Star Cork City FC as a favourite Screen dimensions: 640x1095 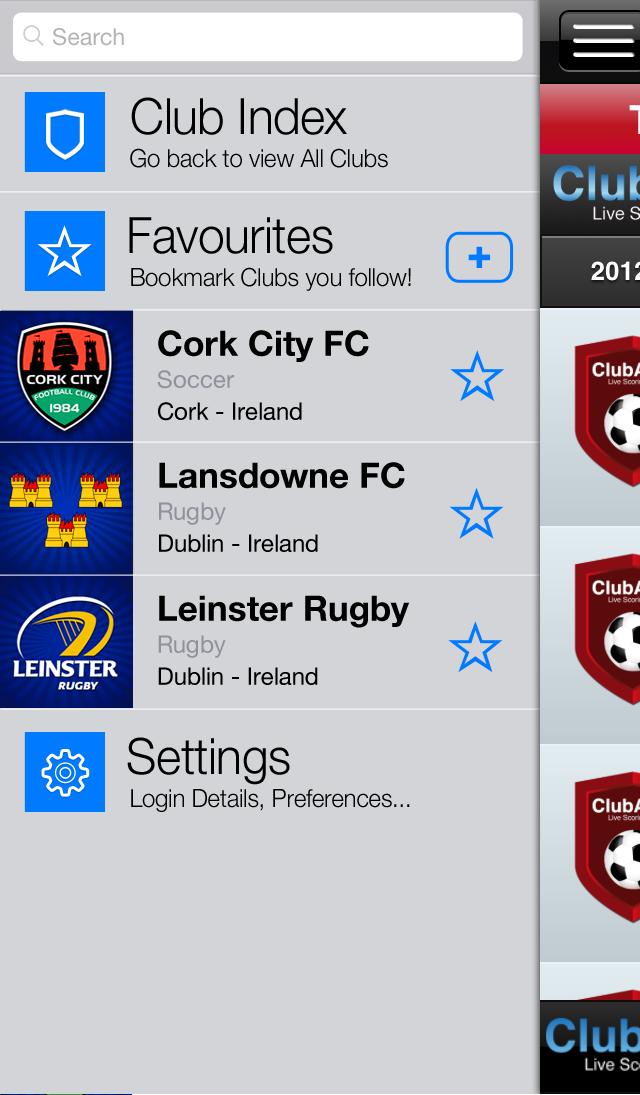coord(476,377)
